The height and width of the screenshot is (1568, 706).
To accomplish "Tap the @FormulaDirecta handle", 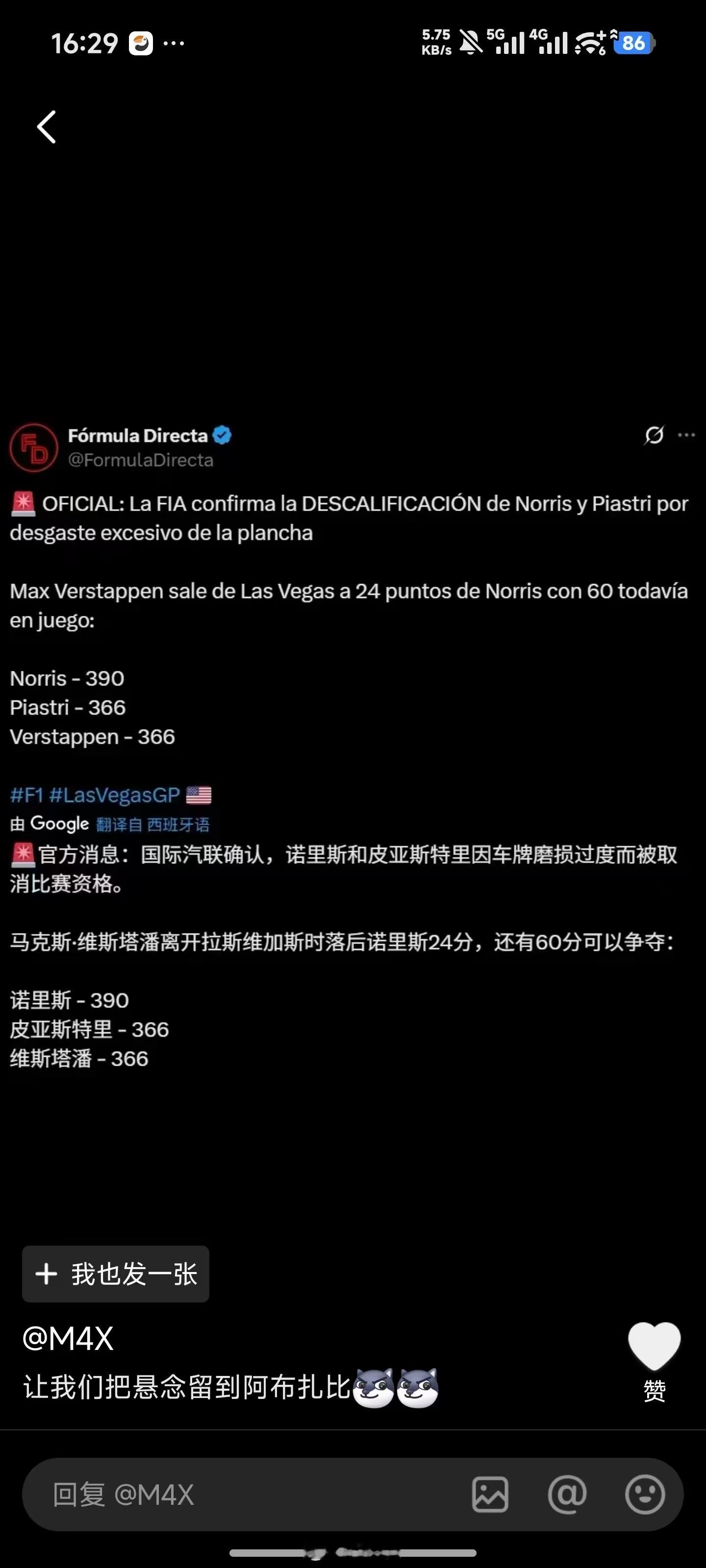I will click(x=141, y=460).
